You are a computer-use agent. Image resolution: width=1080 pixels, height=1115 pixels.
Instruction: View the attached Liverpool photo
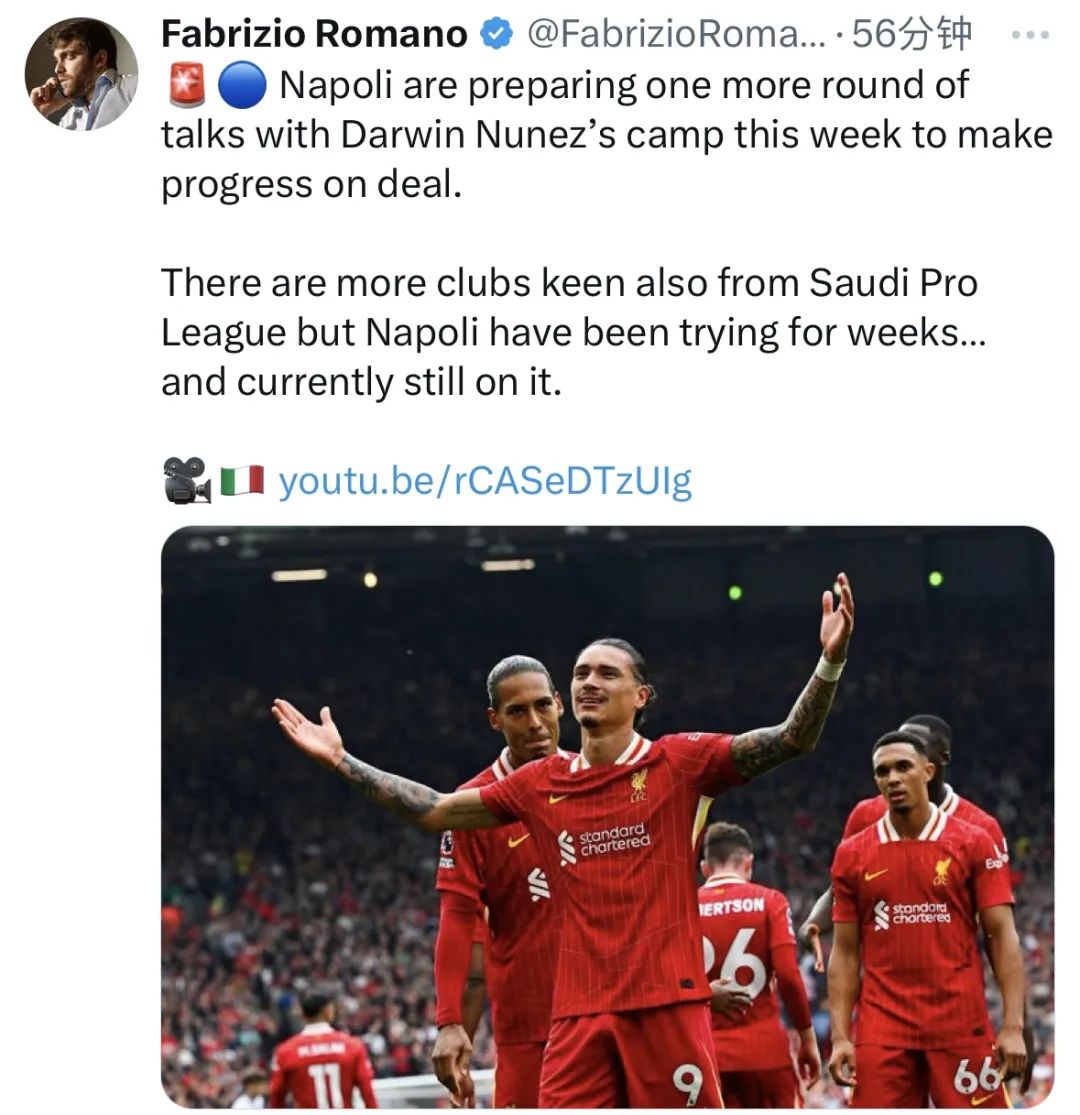(607, 815)
